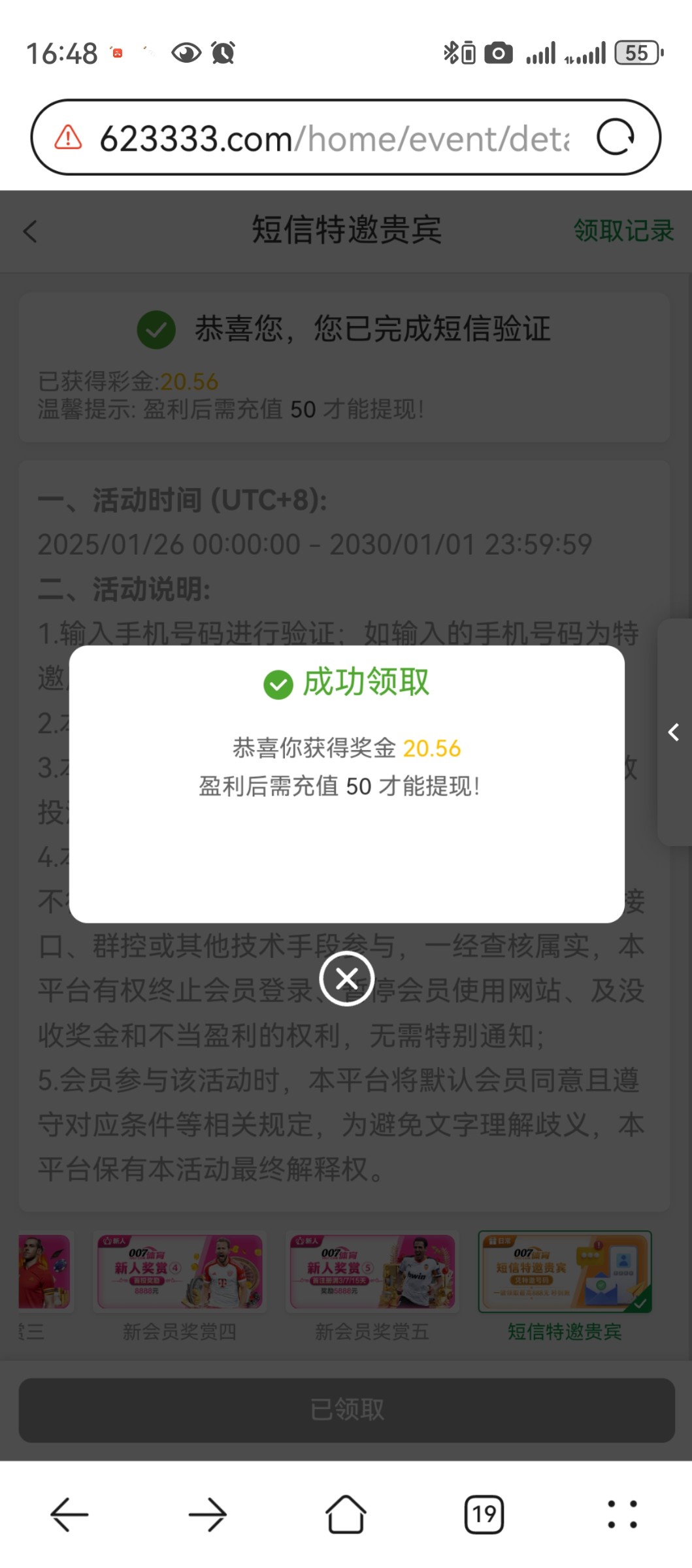Open the 新会员奖赏五 promotion card
692x1568 pixels.
pyautogui.click(x=372, y=1286)
